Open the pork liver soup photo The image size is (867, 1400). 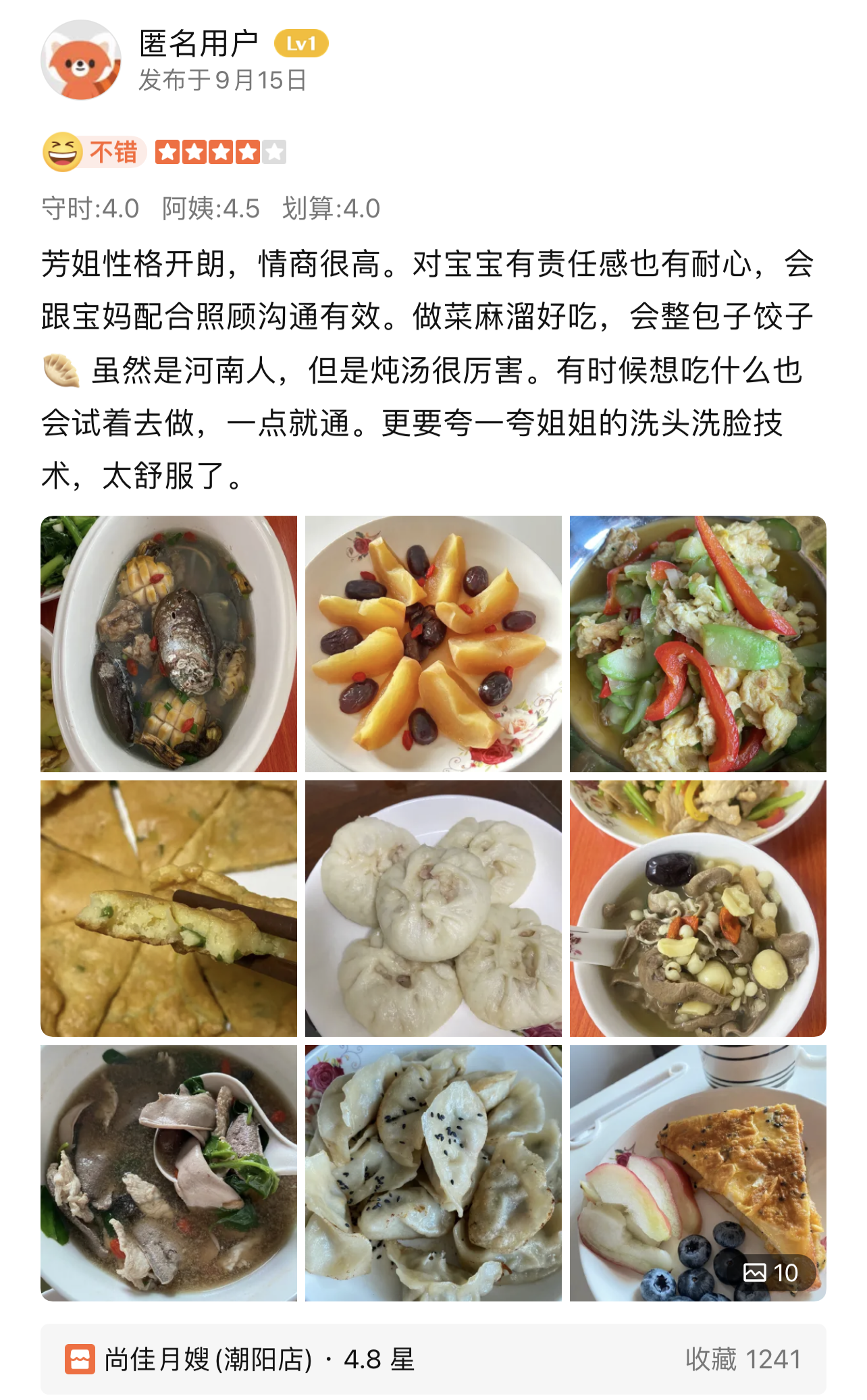point(169,1173)
